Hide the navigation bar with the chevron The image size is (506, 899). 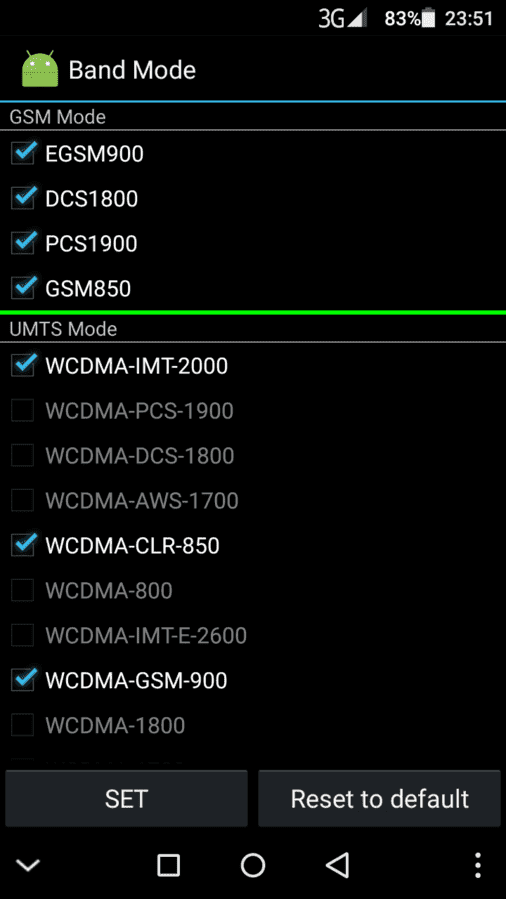point(28,865)
